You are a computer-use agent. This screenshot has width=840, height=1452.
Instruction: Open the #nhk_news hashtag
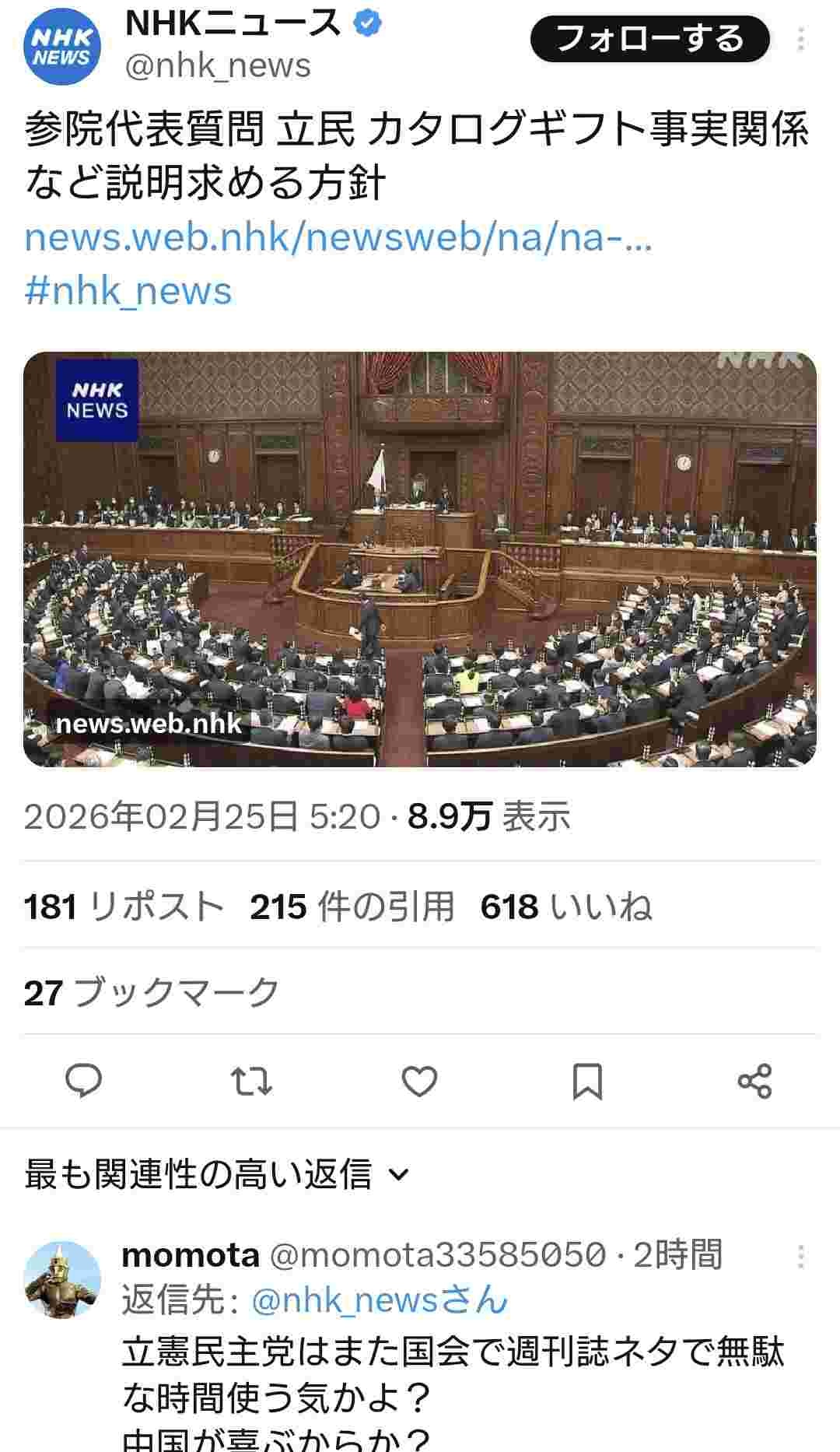[x=128, y=291]
